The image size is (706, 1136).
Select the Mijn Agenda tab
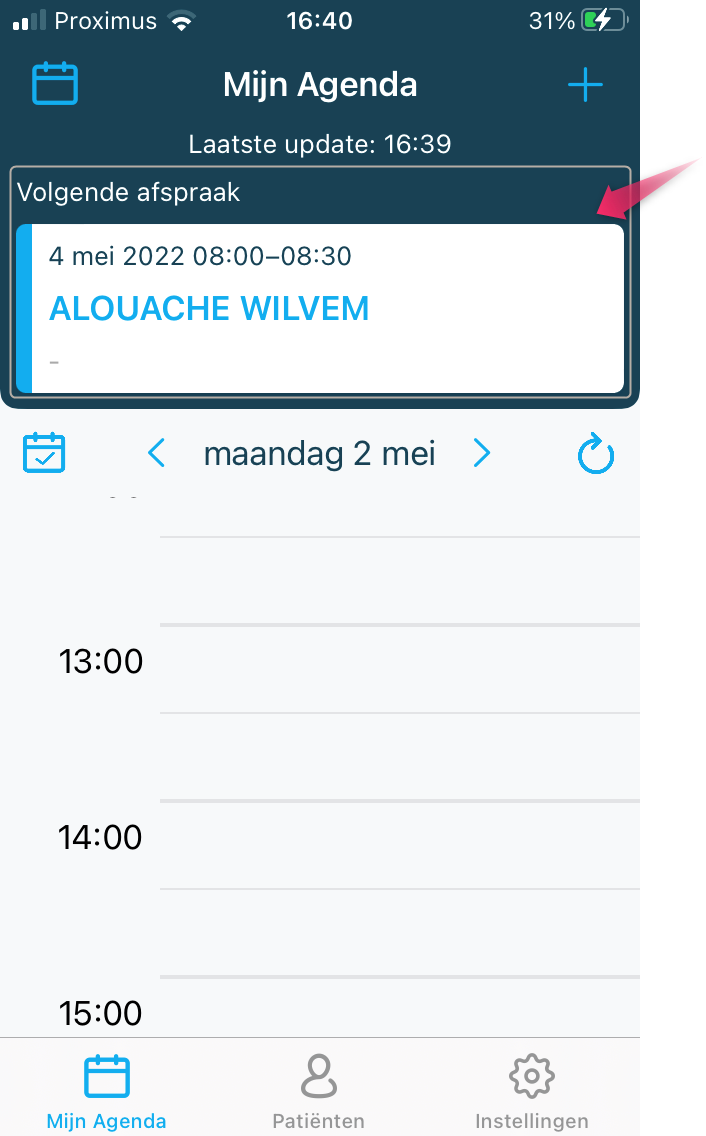107,1091
